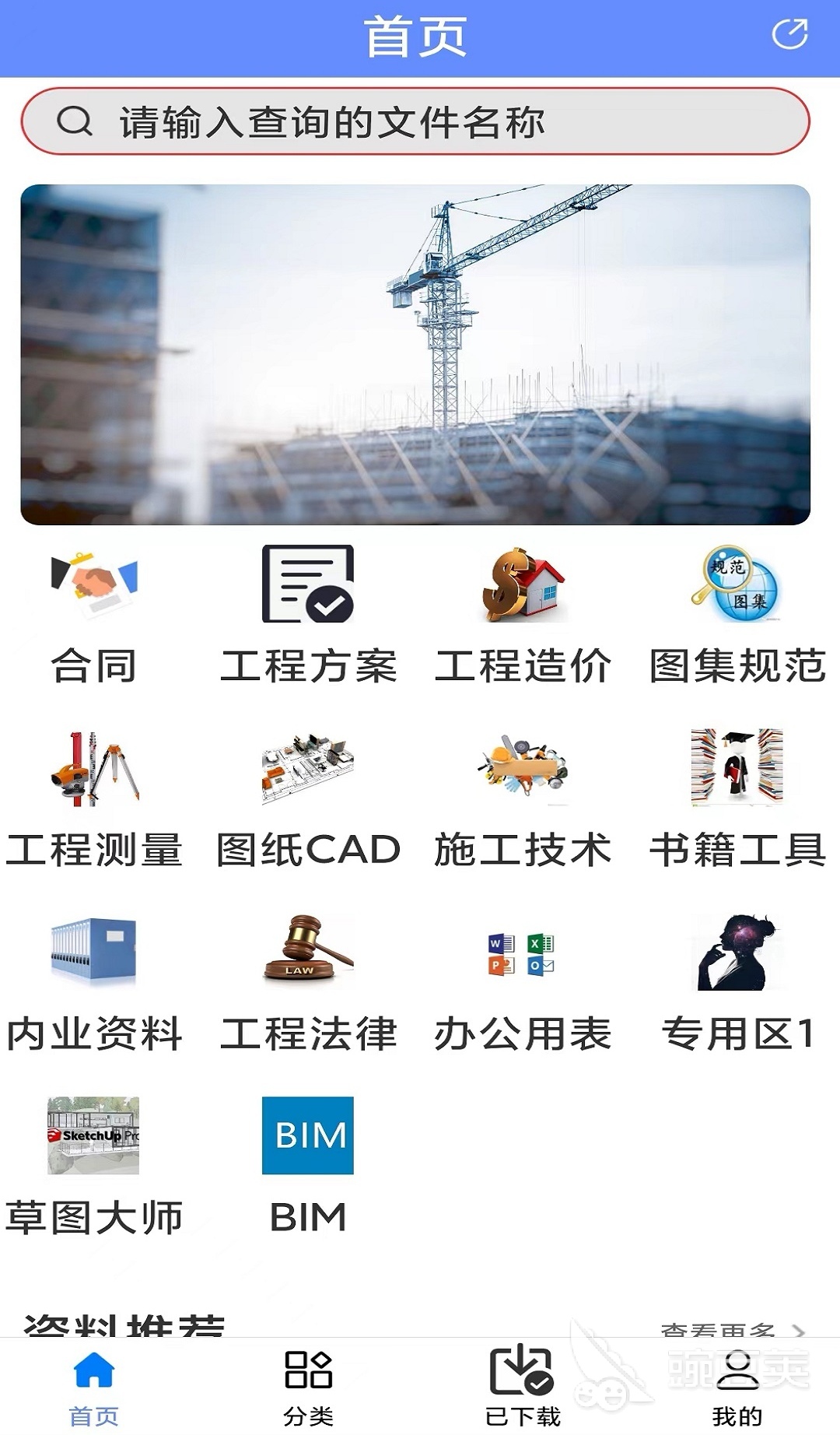Screen dimensions: 840x1435
Task: Open the 图纸CAD category
Action: (x=308, y=799)
